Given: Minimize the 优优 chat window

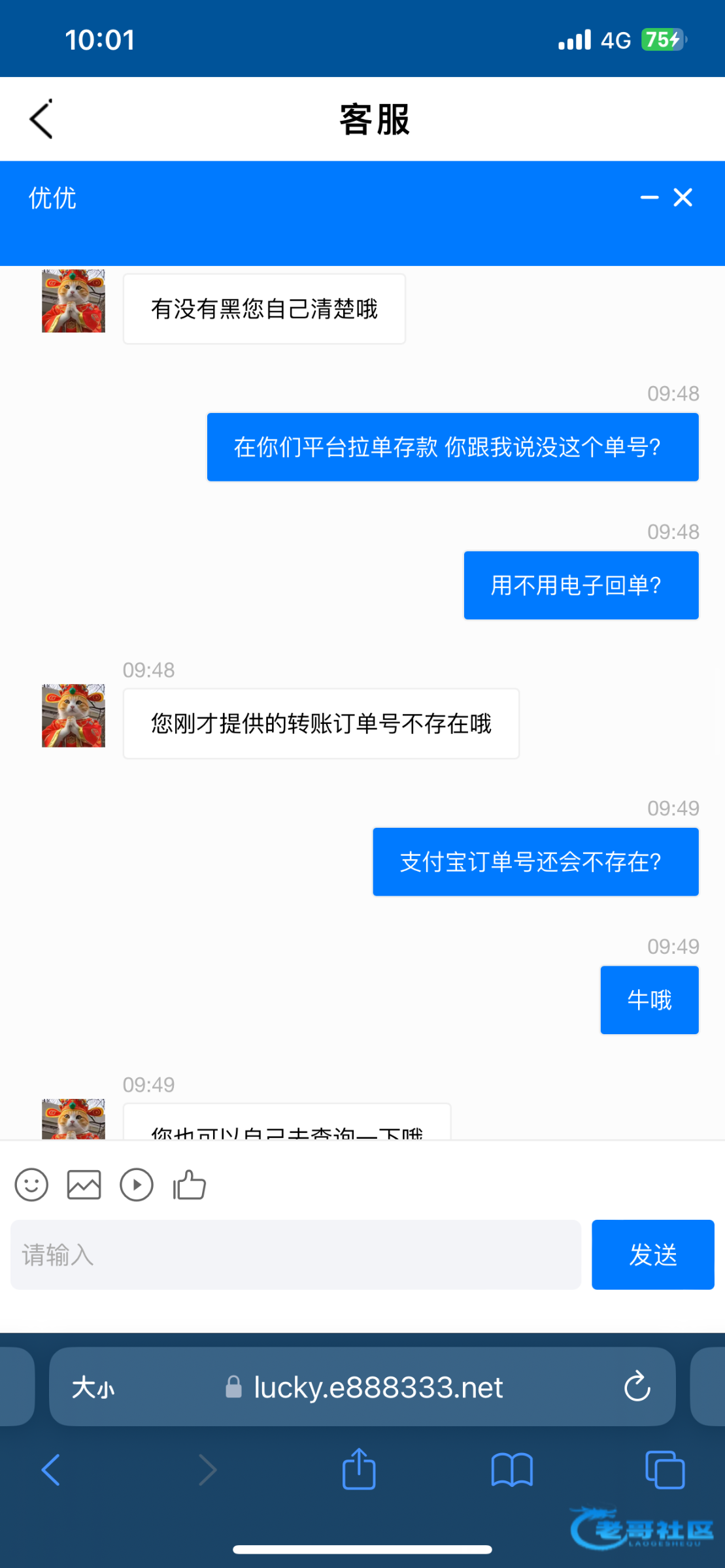Looking at the screenshot, I should (x=649, y=197).
